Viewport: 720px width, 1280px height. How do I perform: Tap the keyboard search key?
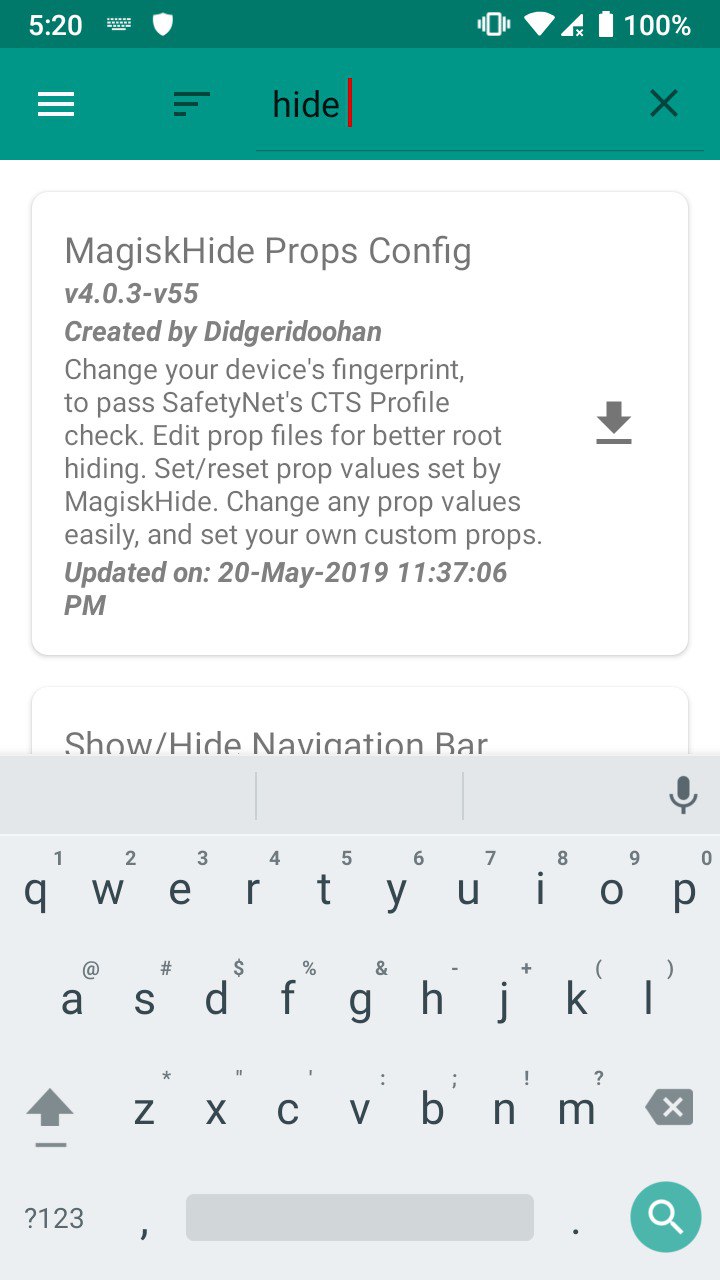tap(665, 1217)
